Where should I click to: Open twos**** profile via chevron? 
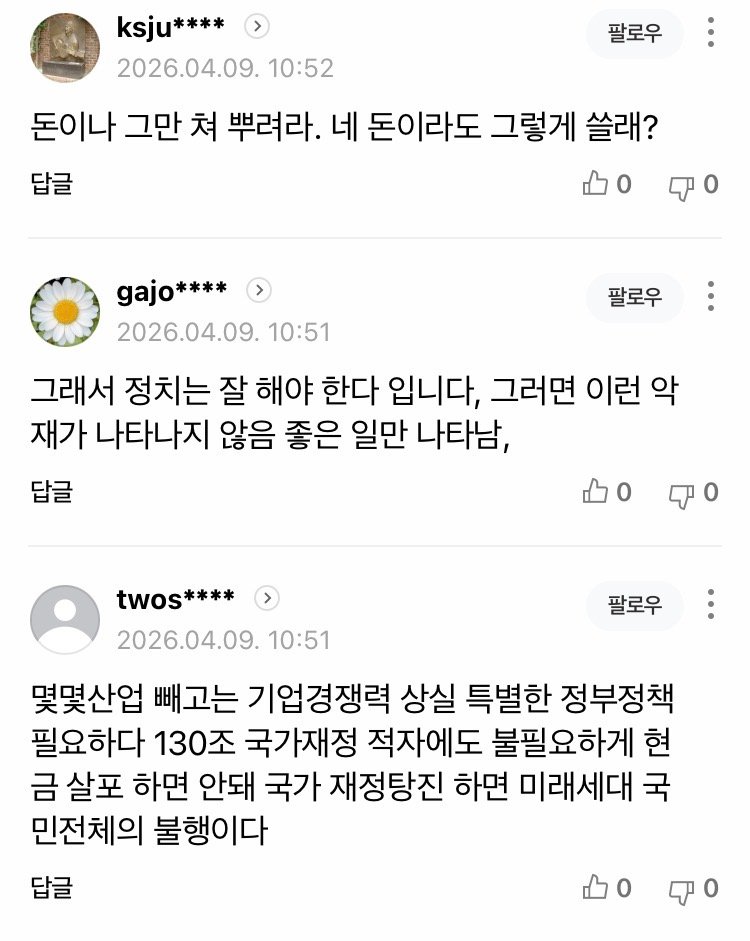(x=266, y=598)
